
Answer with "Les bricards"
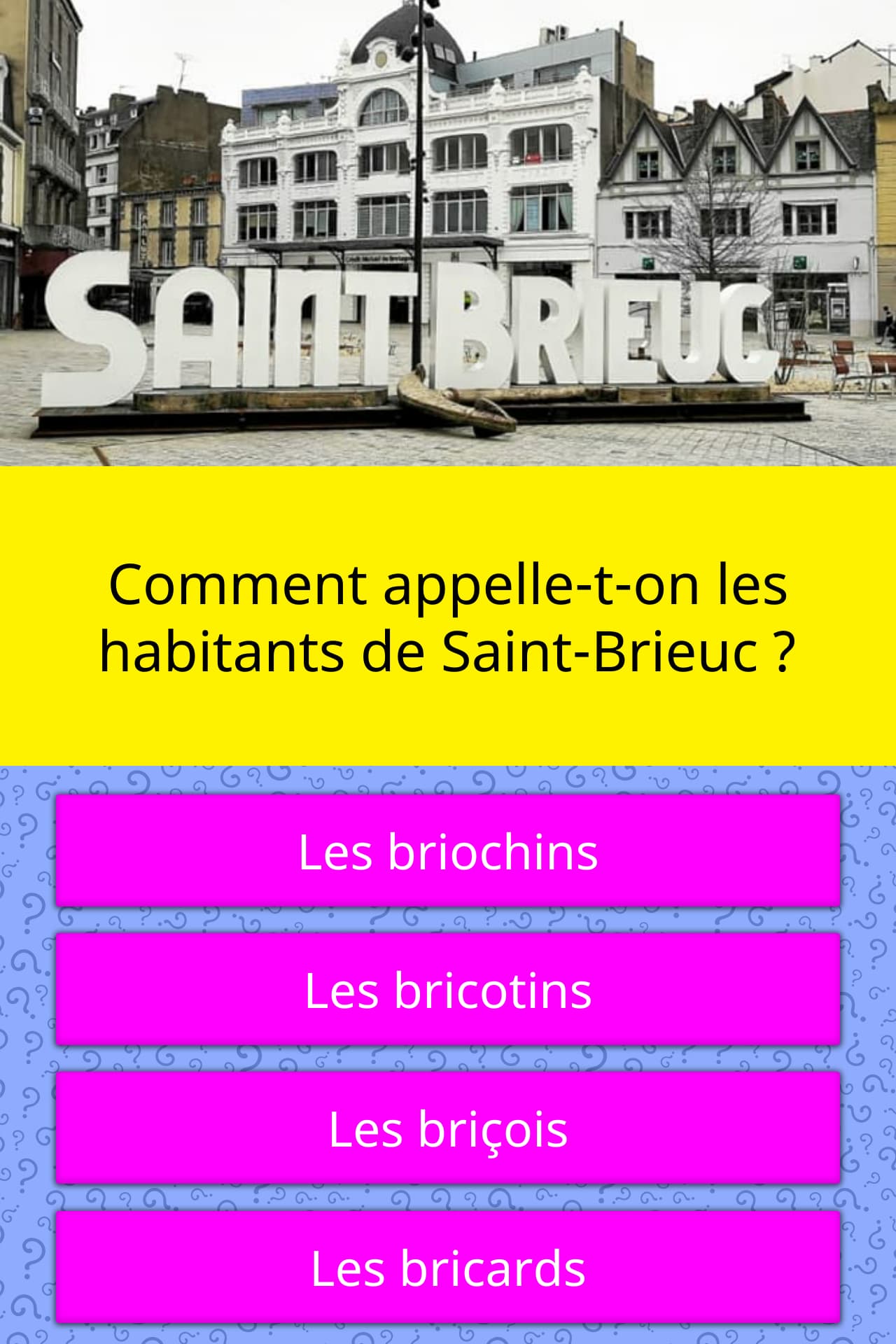pos(448,1268)
